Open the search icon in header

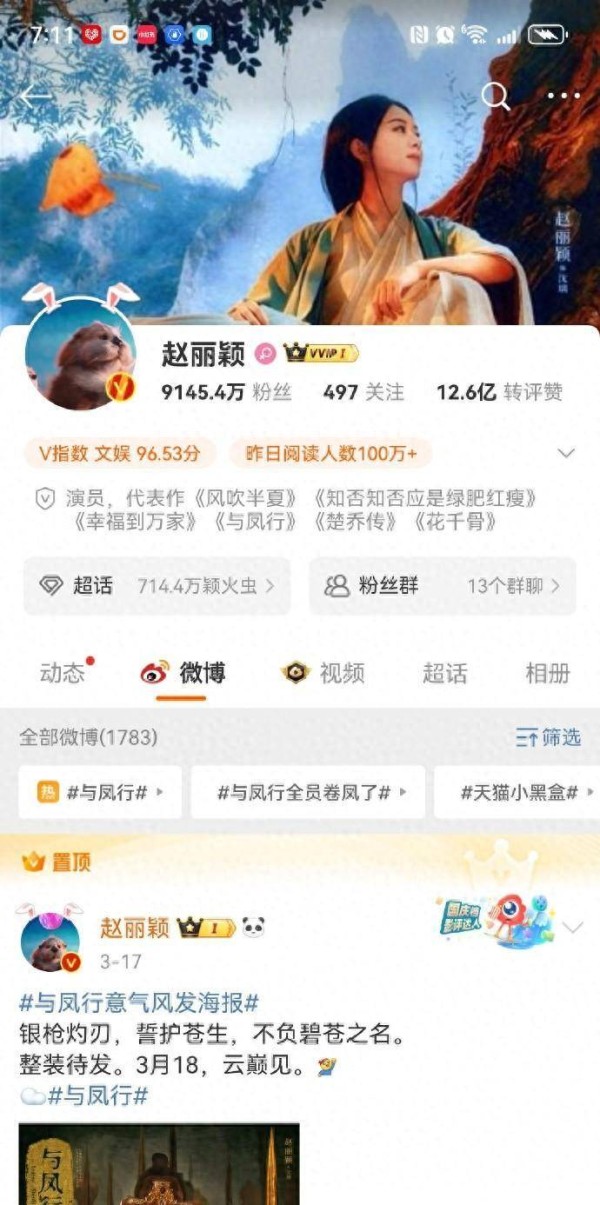[495, 95]
